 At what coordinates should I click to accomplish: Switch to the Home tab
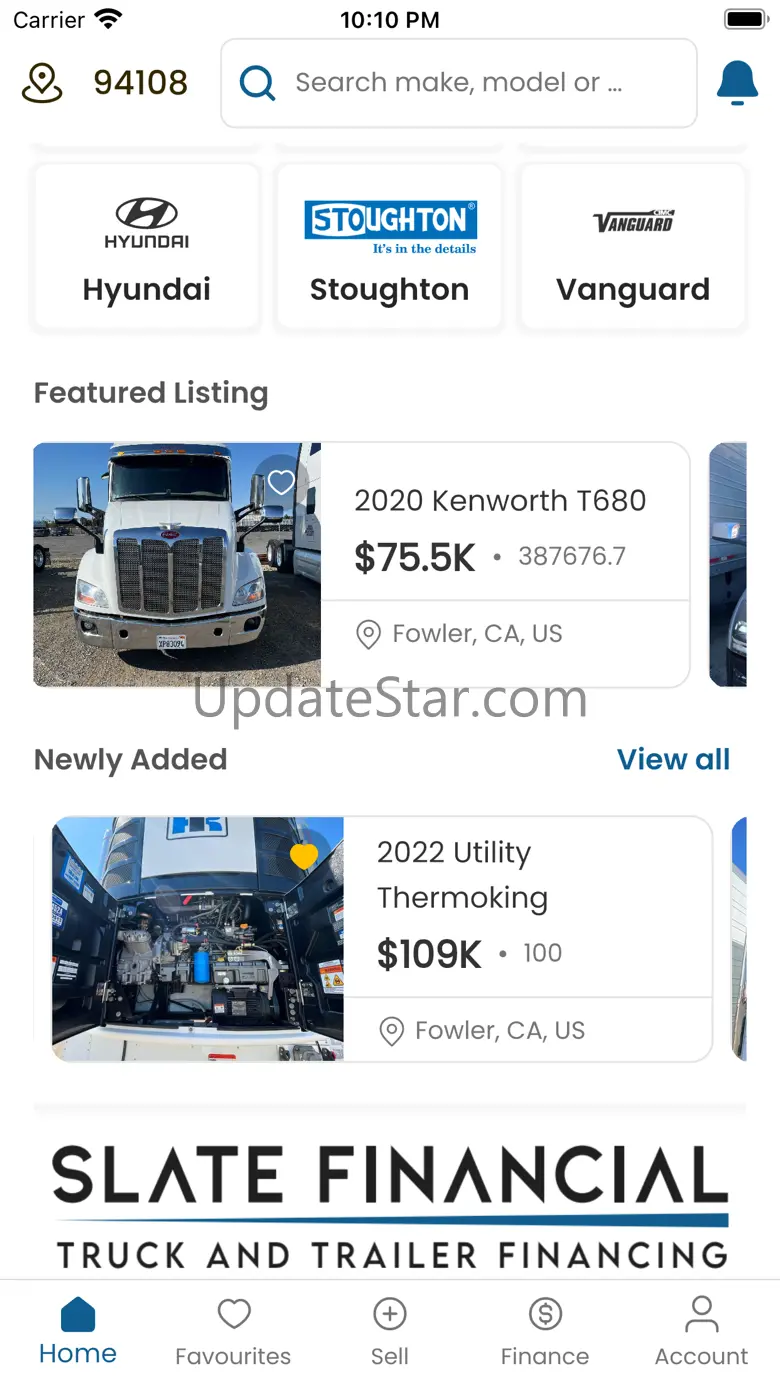(x=78, y=1332)
